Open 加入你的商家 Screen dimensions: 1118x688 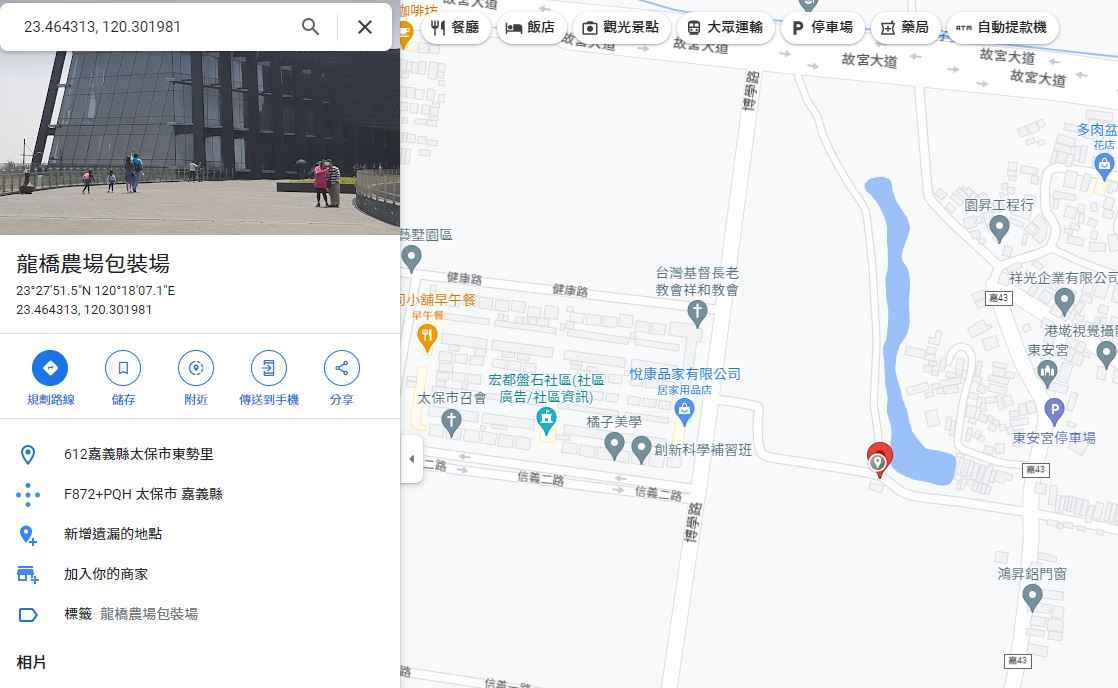pyautogui.click(x=105, y=574)
